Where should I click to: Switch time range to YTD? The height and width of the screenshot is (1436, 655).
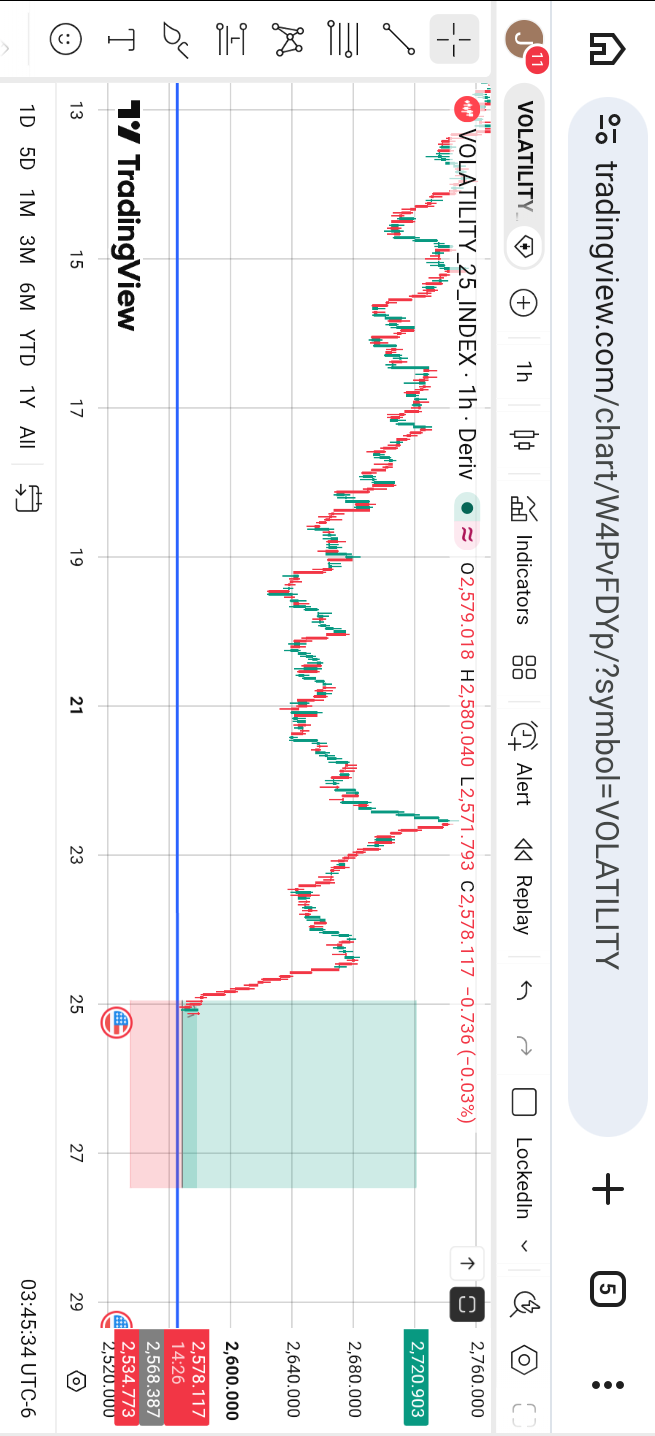click(27, 345)
